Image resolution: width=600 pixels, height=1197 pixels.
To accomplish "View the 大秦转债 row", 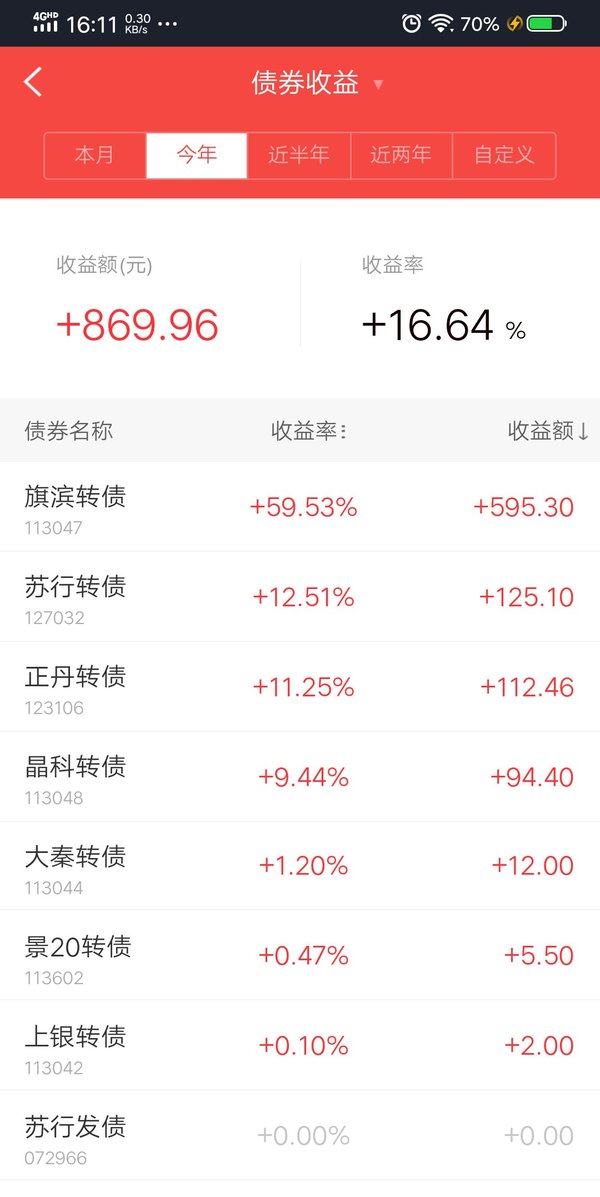I will click(300, 866).
